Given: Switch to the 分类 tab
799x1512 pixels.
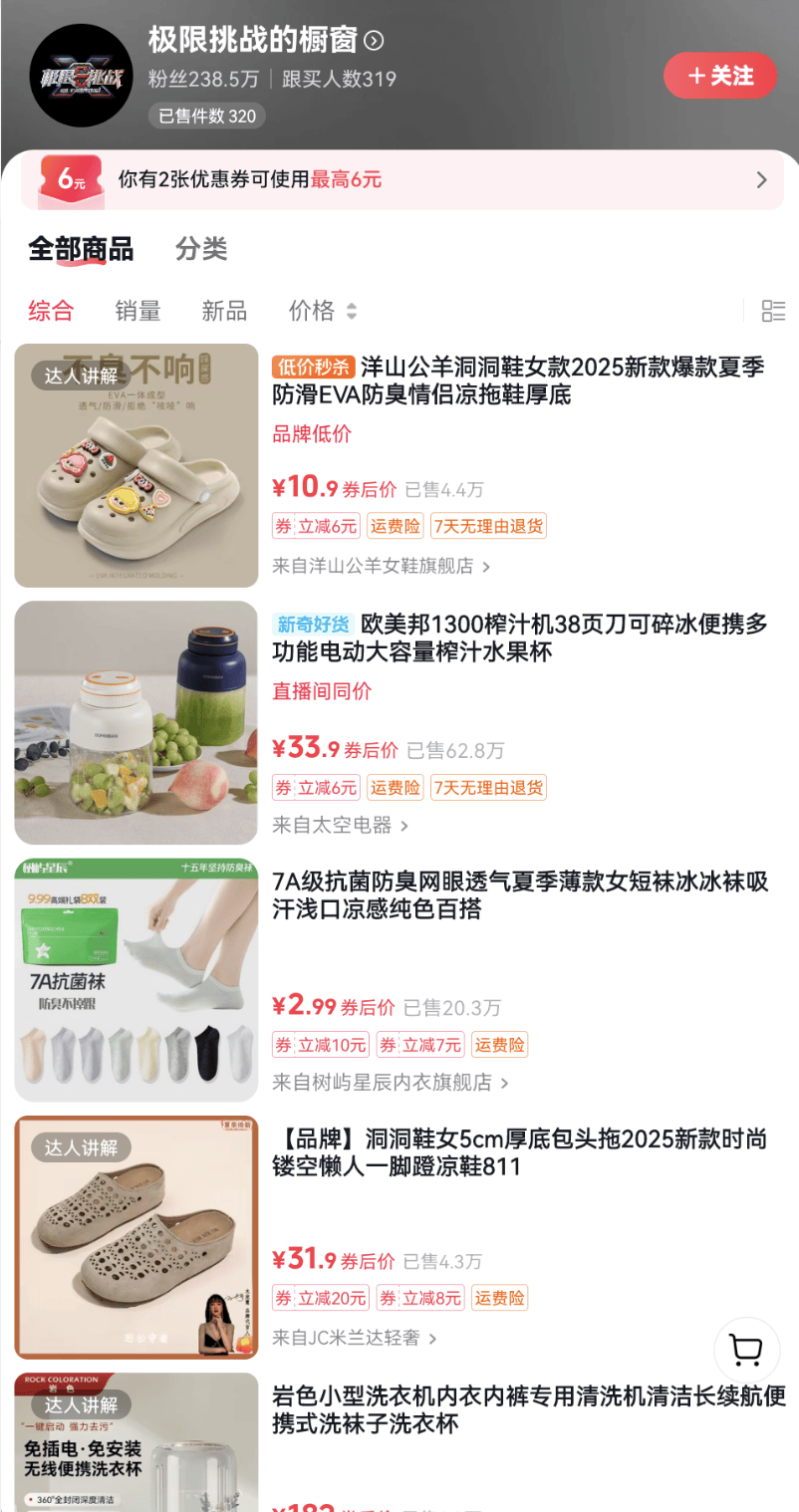Looking at the screenshot, I should pyautogui.click(x=201, y=249).
